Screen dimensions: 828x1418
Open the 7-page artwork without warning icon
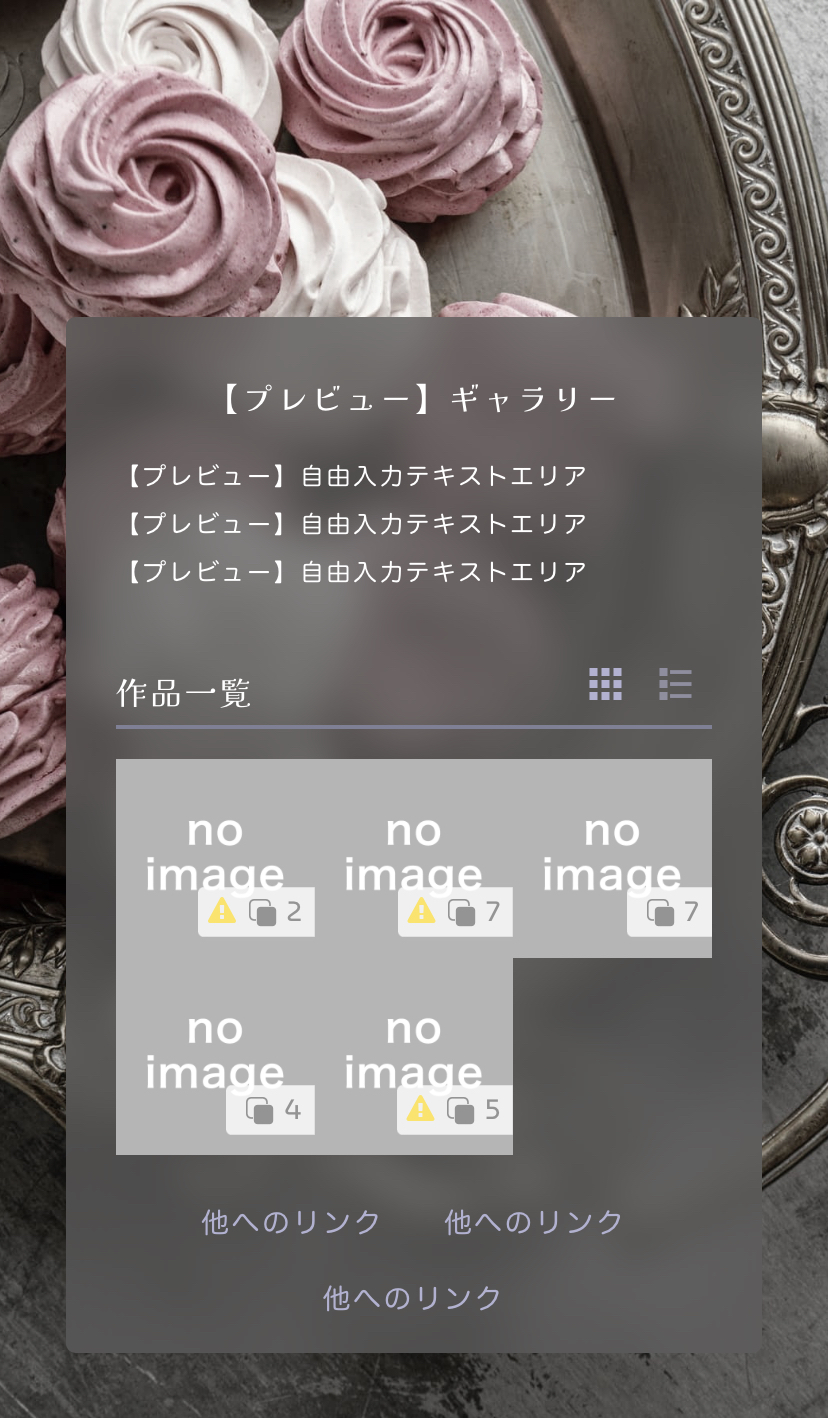612,857
